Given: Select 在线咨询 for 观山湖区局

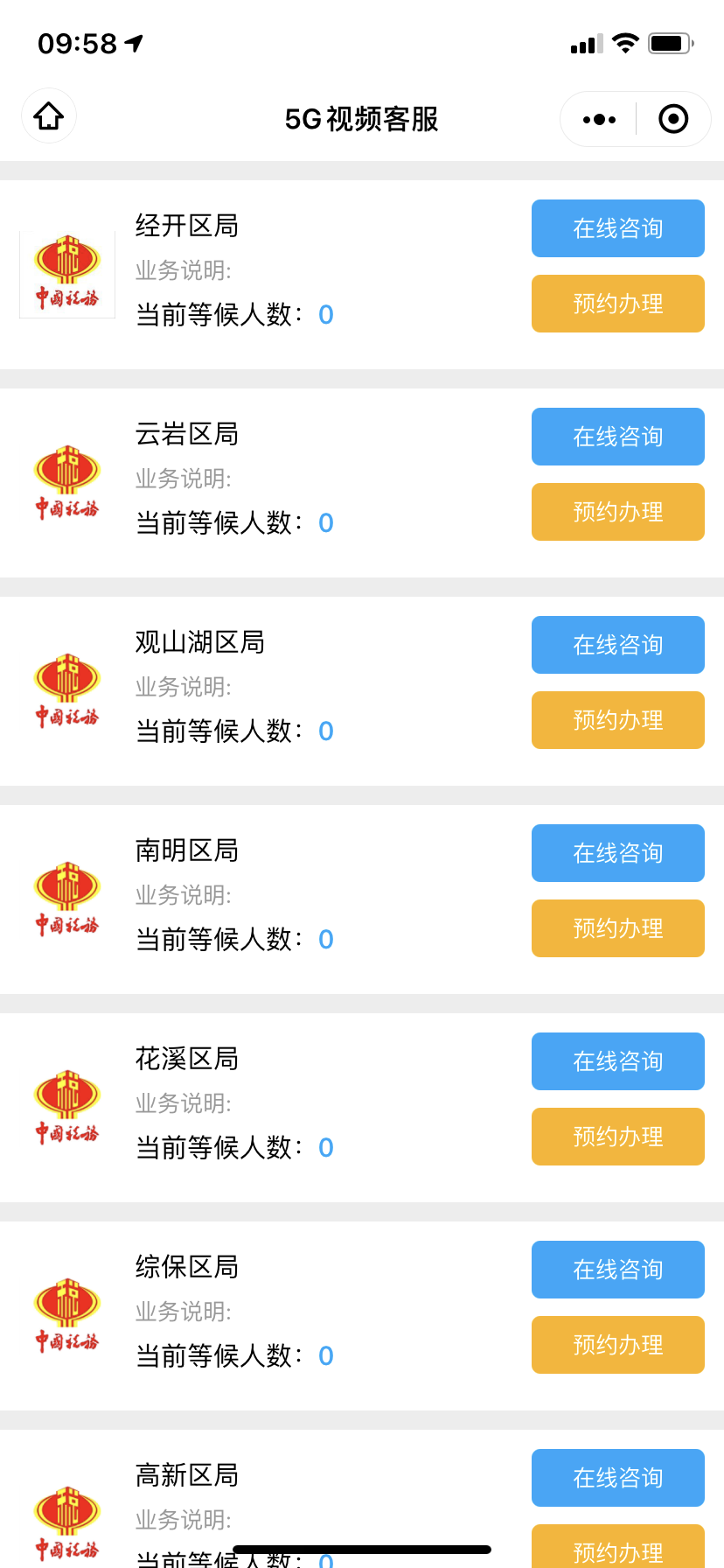Looking at the screenshot, I should click(x=618, y=645).
